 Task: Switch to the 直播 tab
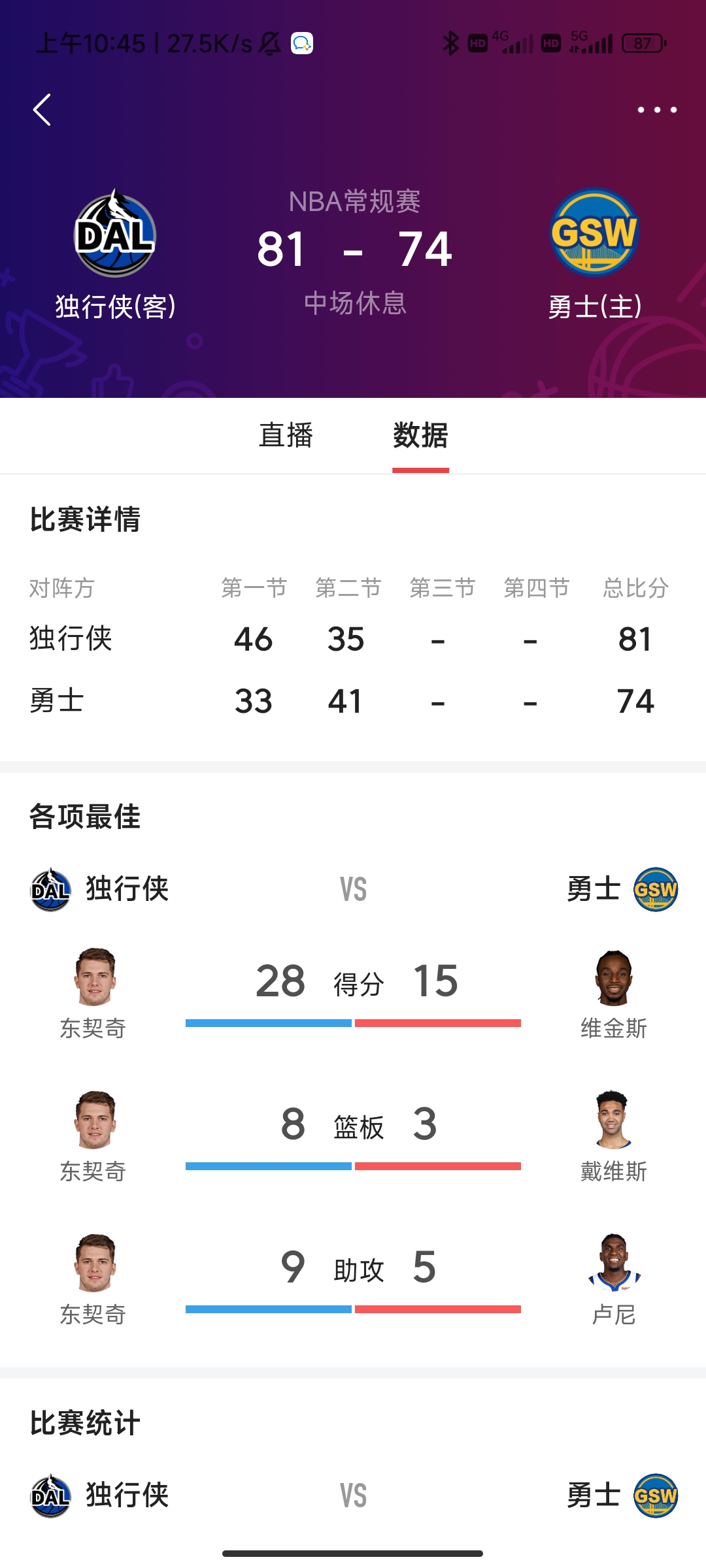pos(286,435)
